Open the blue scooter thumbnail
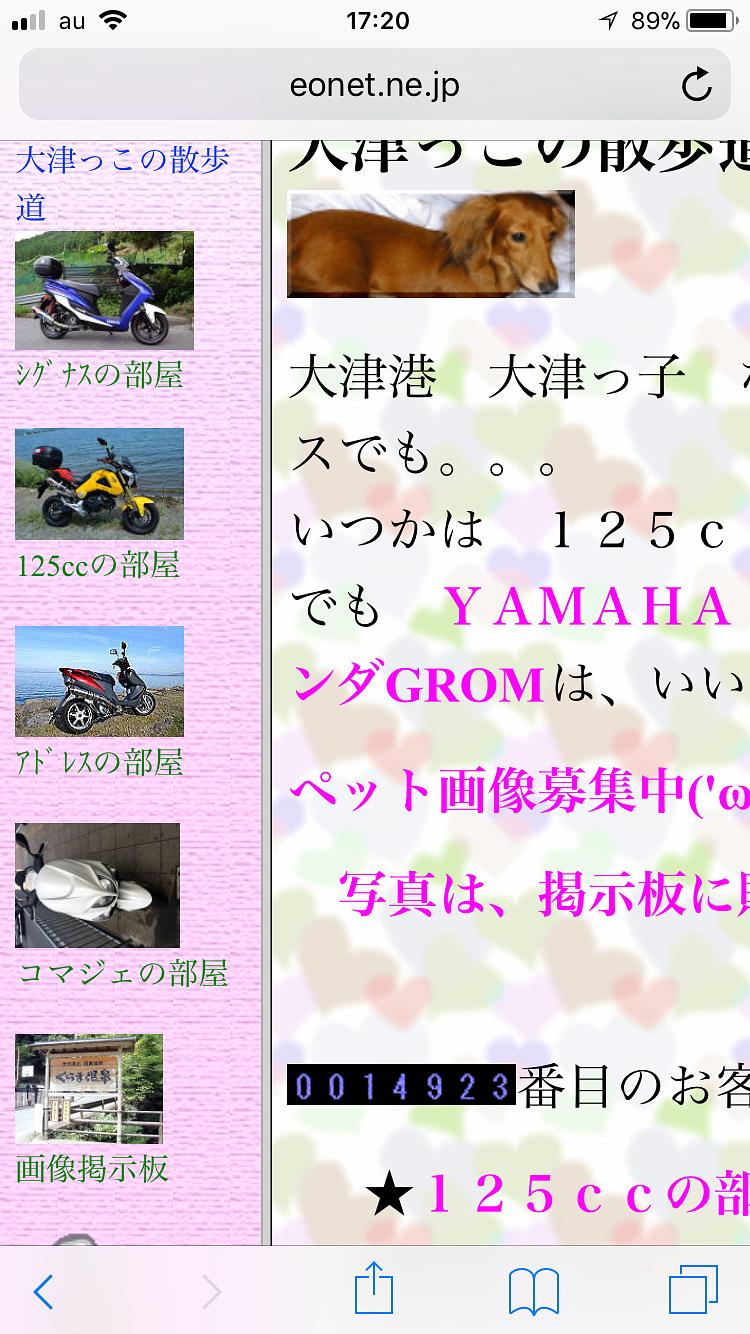 pos(104,290)
